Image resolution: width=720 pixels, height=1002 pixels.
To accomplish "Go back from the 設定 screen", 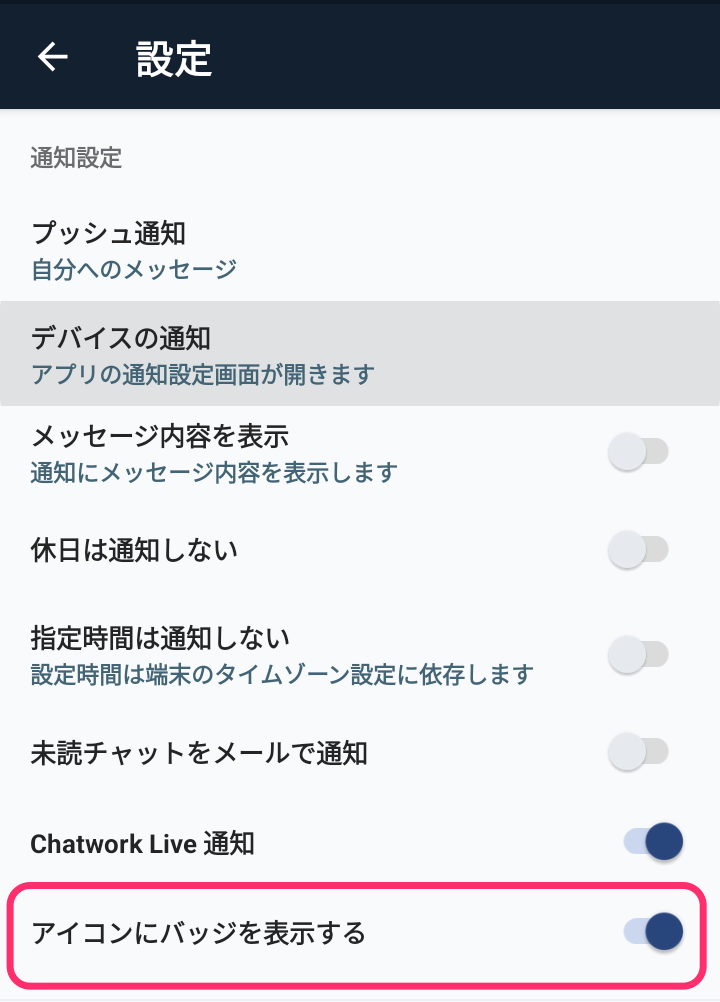I will pyautogui.click(x=53, y=57).
